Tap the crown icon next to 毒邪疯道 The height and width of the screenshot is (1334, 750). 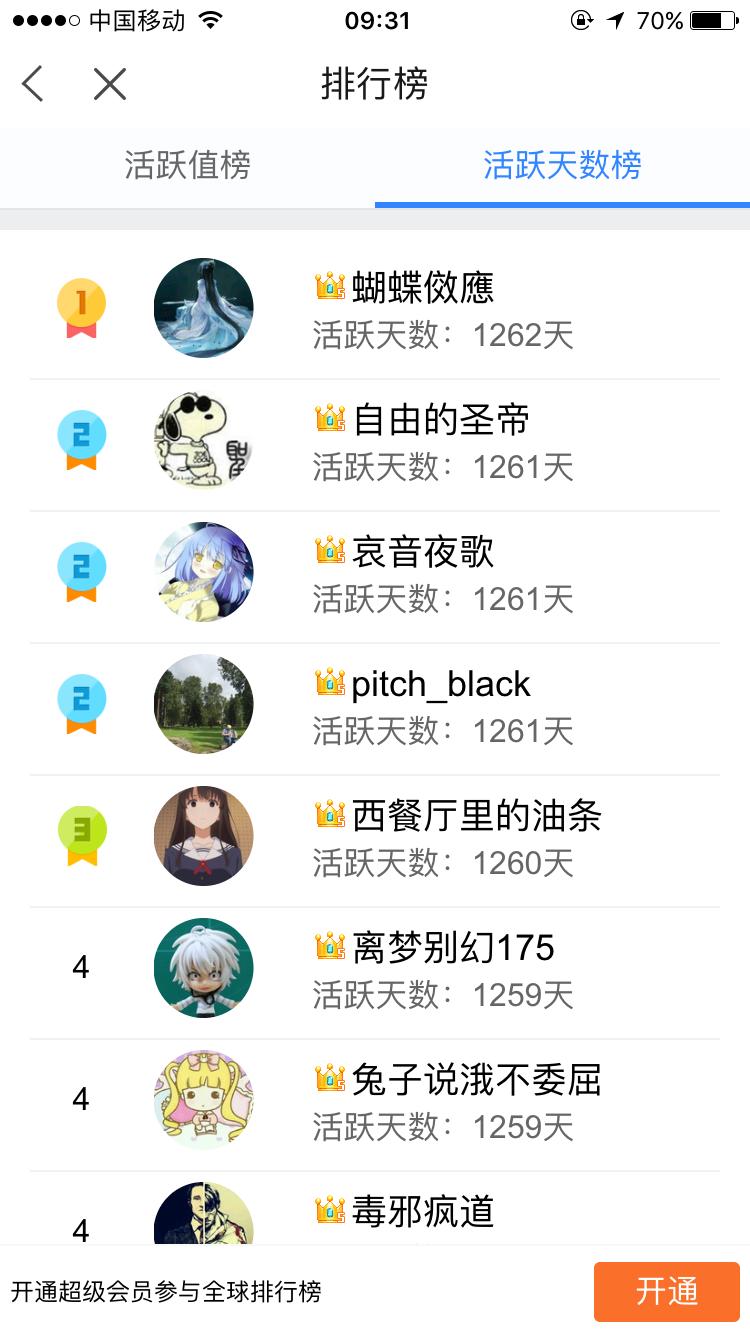327,1212
